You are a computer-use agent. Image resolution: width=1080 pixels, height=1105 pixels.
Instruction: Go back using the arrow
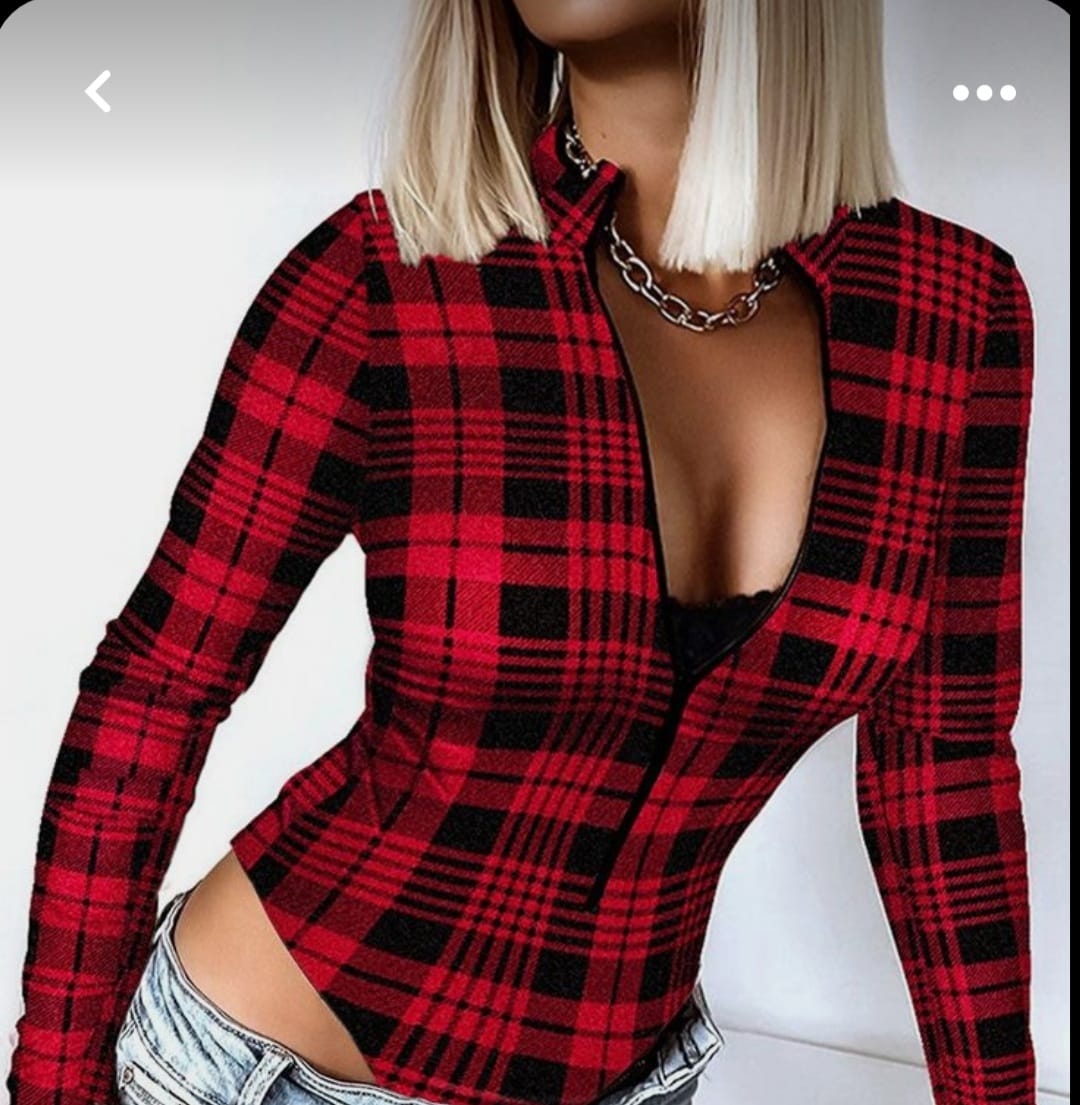98,92
